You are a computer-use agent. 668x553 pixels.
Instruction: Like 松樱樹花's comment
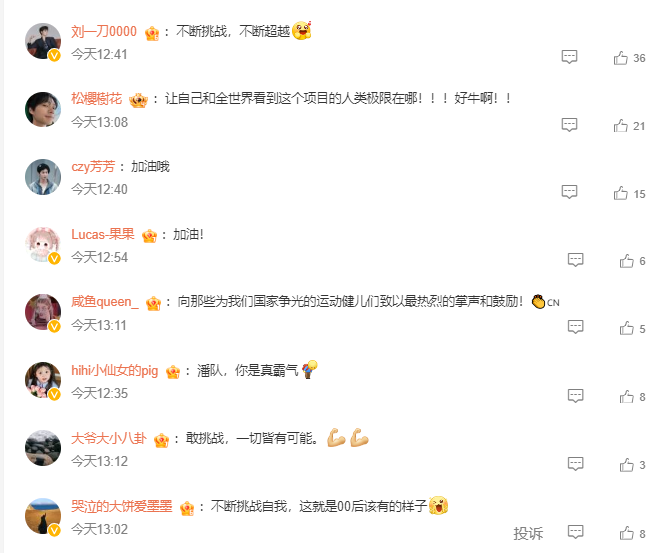621,125
